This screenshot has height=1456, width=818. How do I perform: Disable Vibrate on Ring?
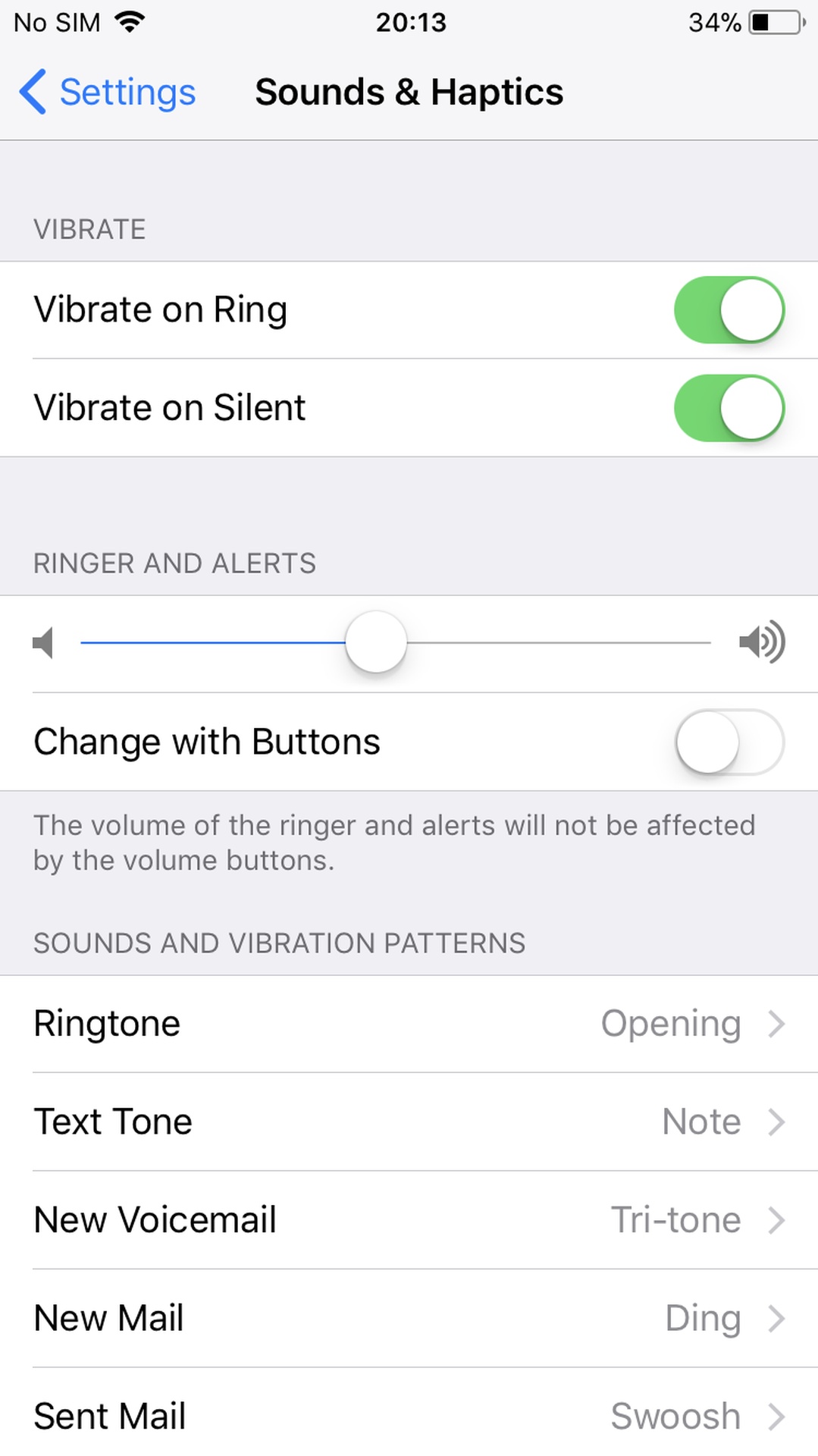729,310
